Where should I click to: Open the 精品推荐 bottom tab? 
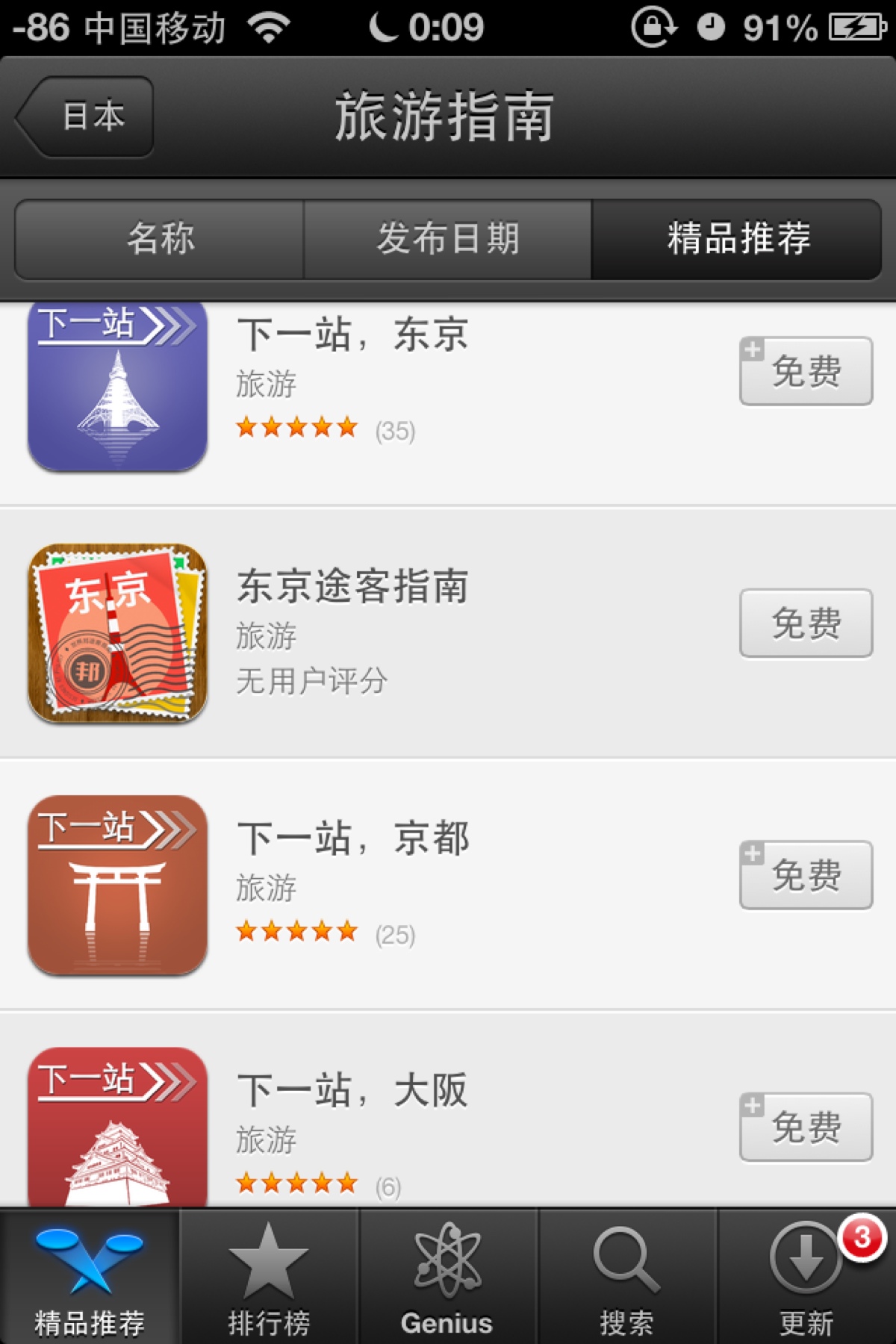point(90,1277)
